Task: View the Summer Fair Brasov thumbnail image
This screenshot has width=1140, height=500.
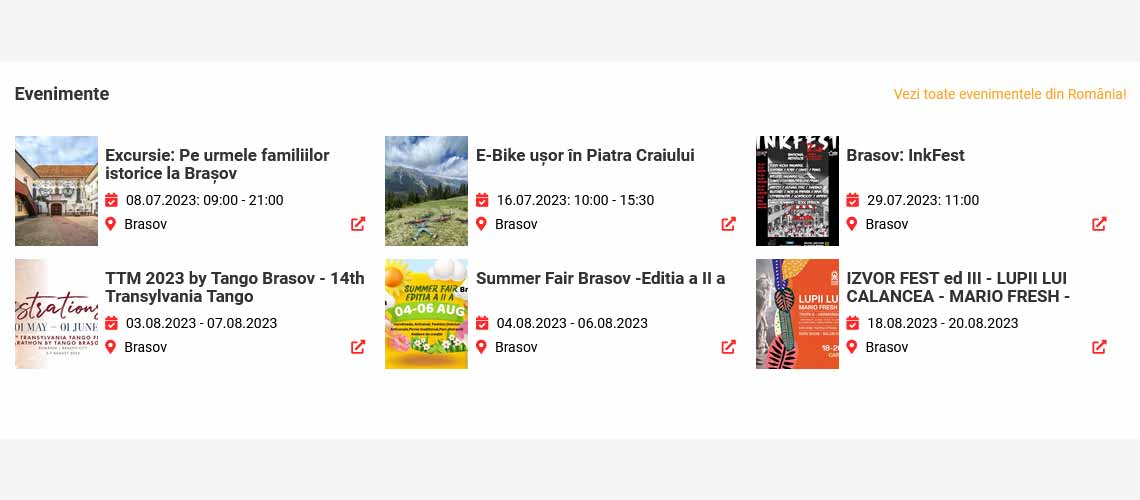Action: pyautogui.click(x=426, y=314)
